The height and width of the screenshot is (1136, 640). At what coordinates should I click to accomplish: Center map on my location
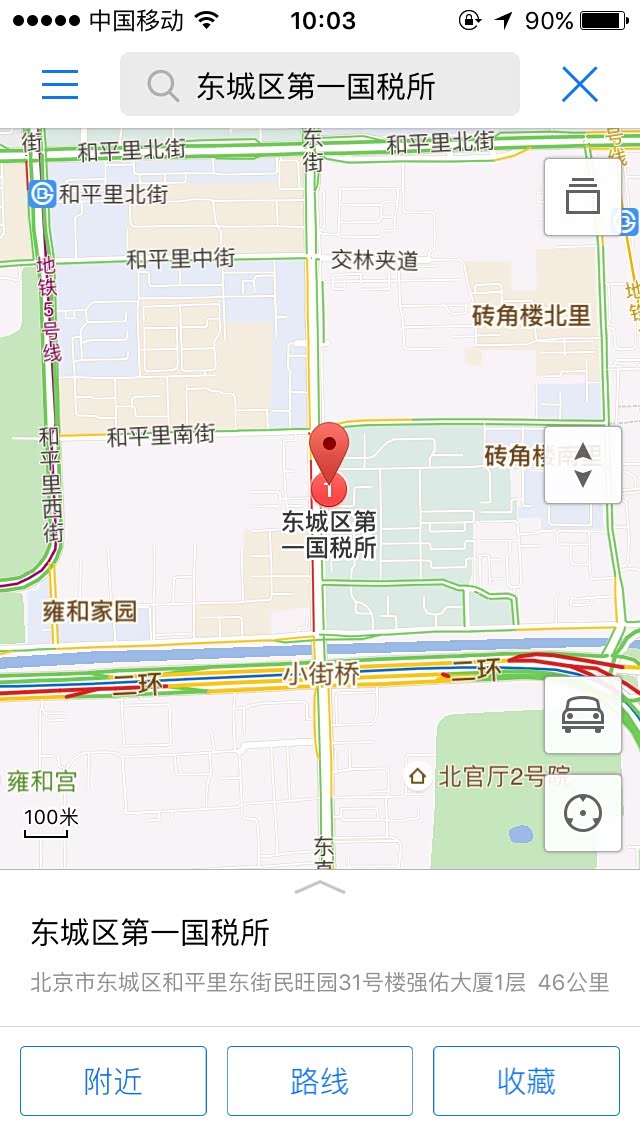(x=583, y=812)
